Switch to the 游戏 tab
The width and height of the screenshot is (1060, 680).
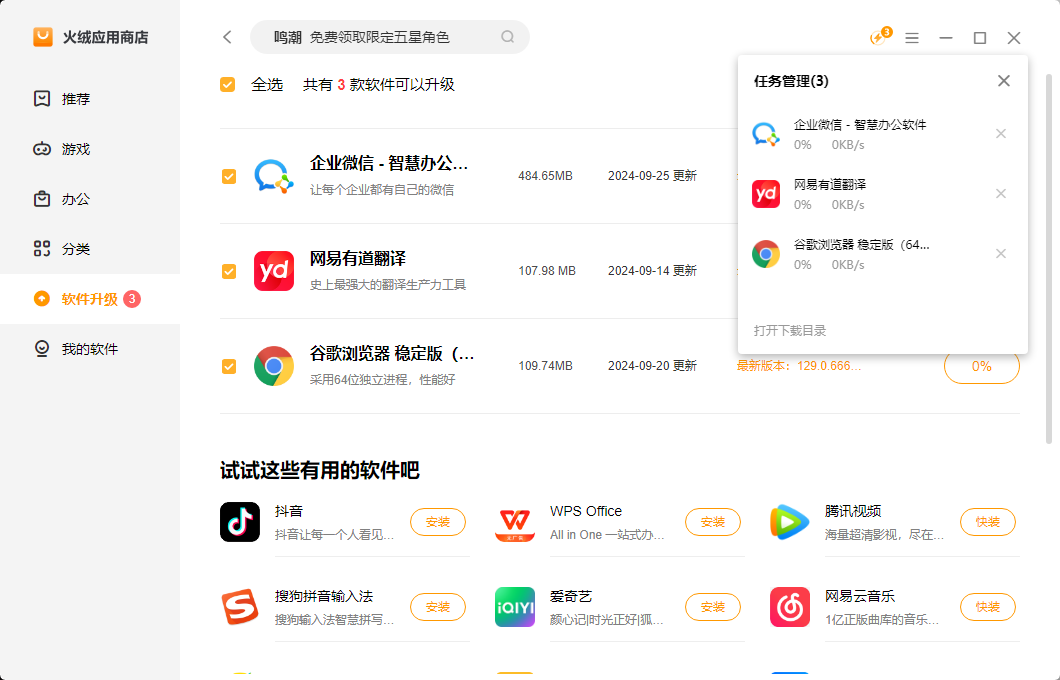[75, 149]
